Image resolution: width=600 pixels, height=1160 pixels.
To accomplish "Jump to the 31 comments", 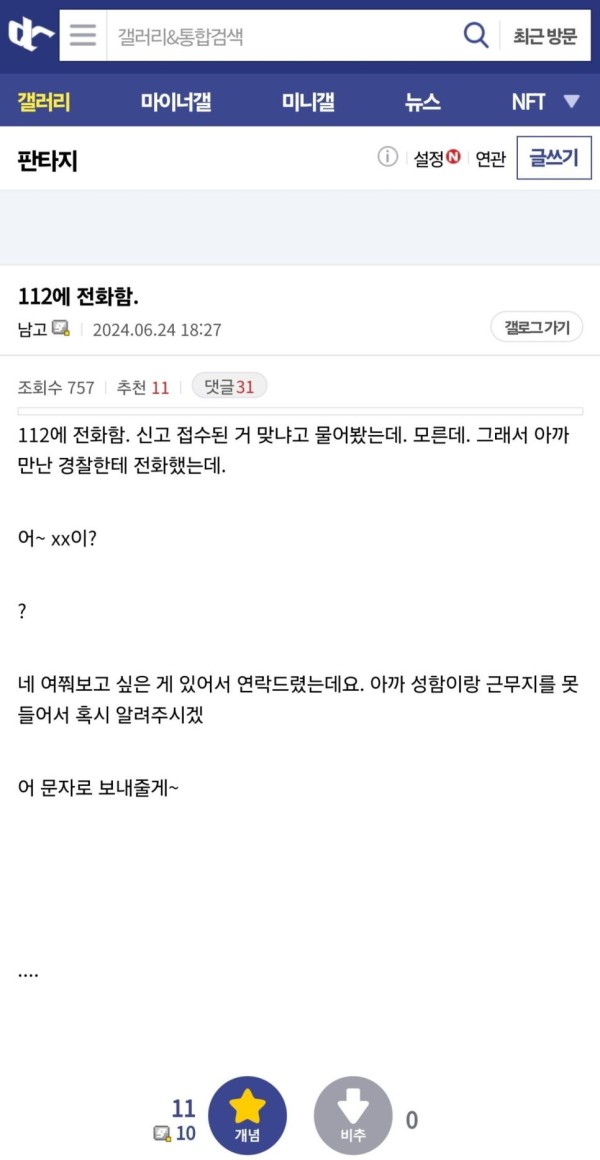I will pyautogui.click(x=229, y=386).
